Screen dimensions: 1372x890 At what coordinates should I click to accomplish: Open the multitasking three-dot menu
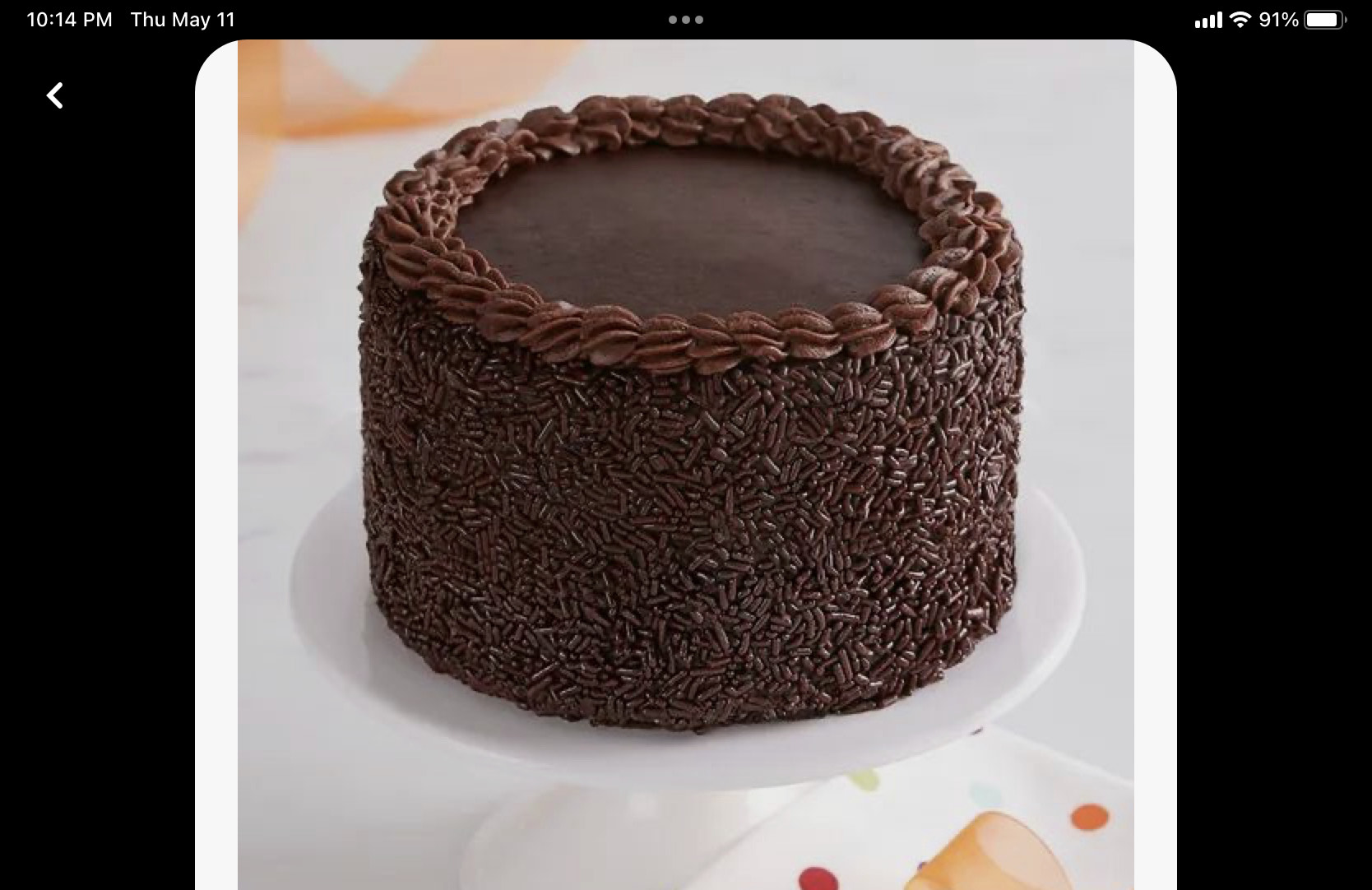685,20
